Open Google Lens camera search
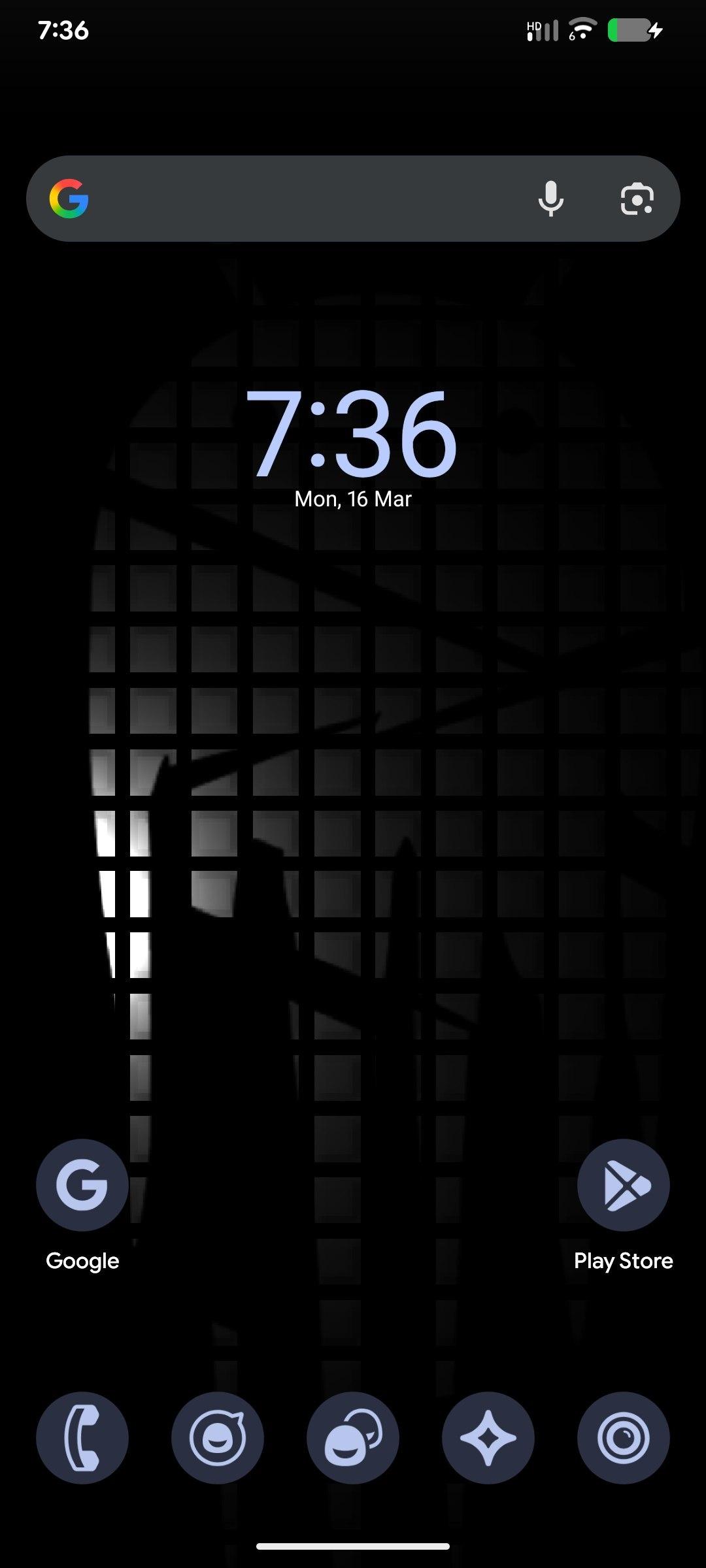 637,199
